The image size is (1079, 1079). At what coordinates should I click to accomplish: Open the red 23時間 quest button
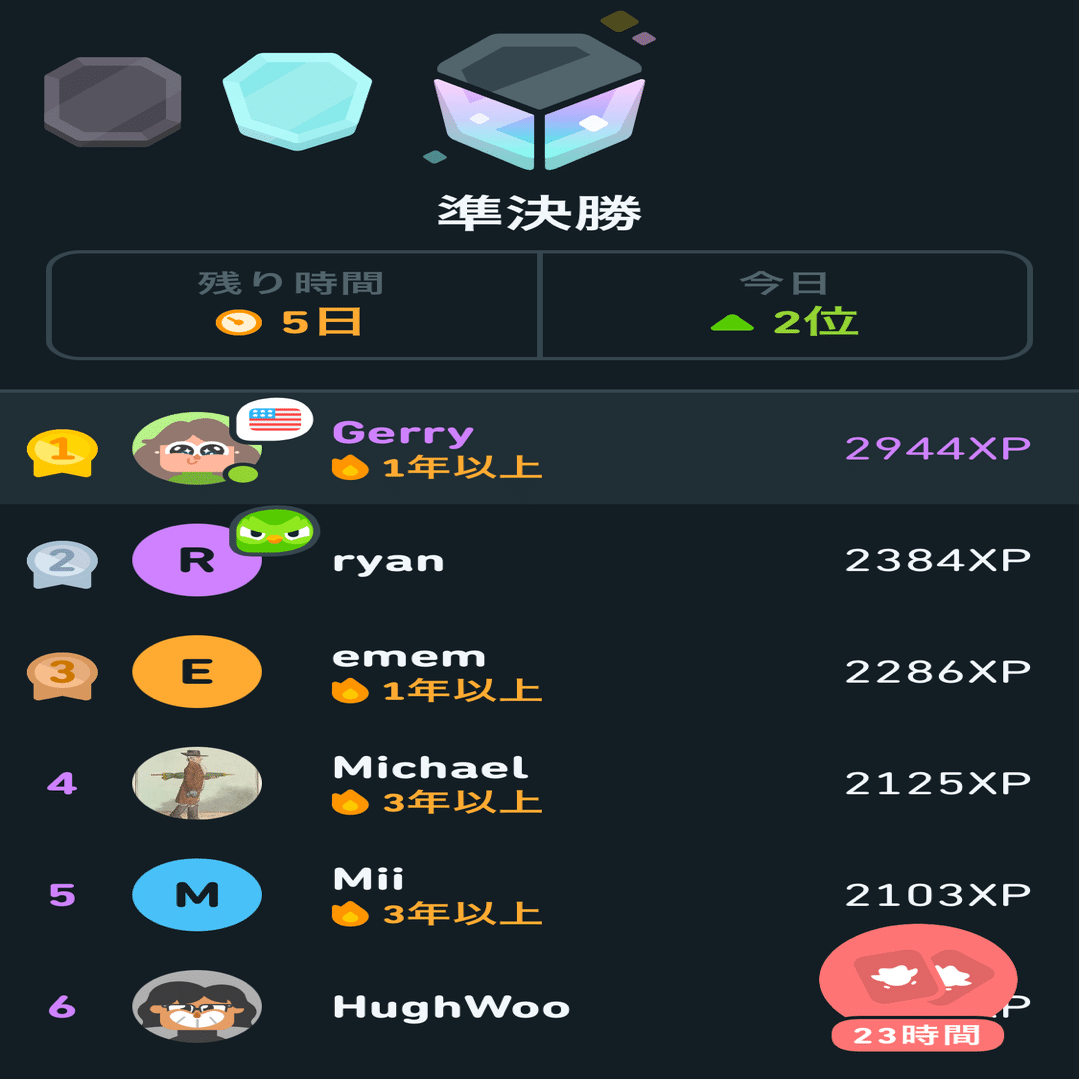tap(917, 987)
